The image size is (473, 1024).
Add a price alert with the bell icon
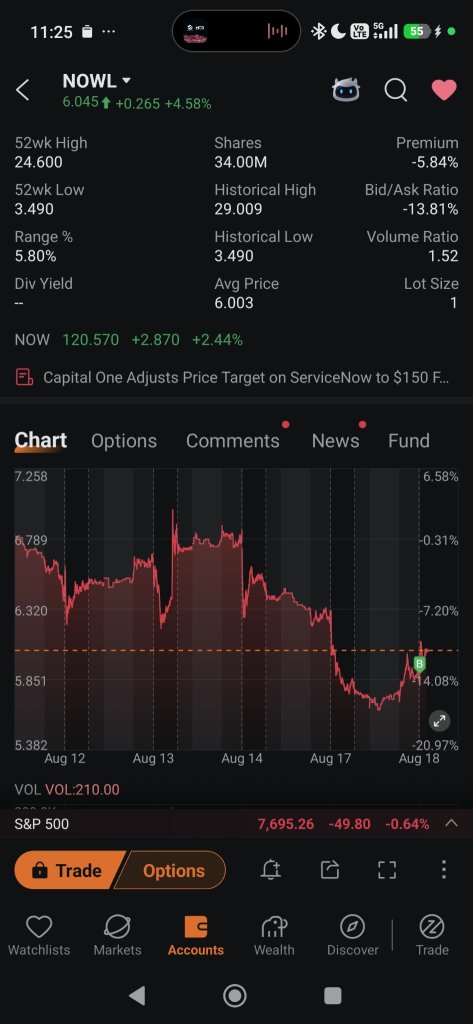270,870
